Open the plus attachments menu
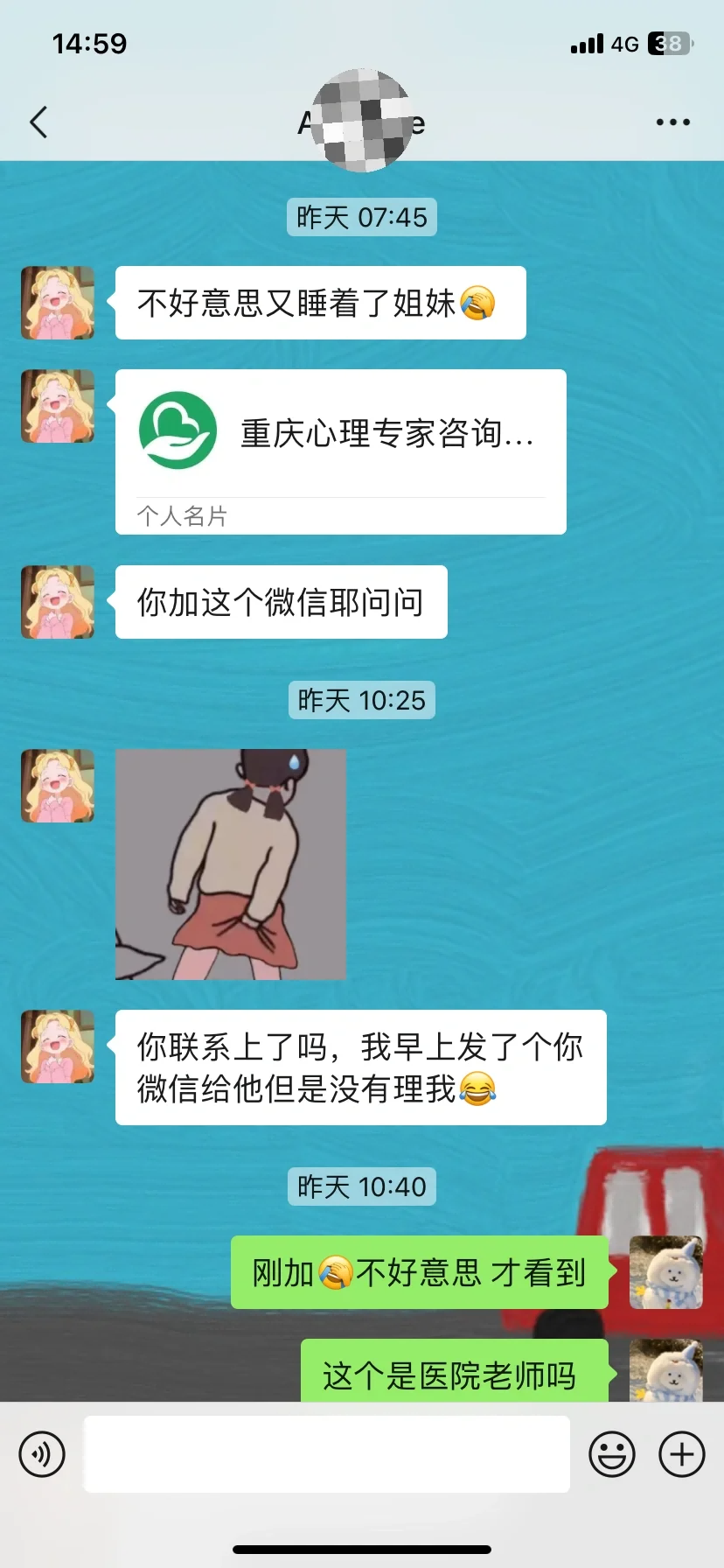724x1568 pixels. [x=682, y=1454]
